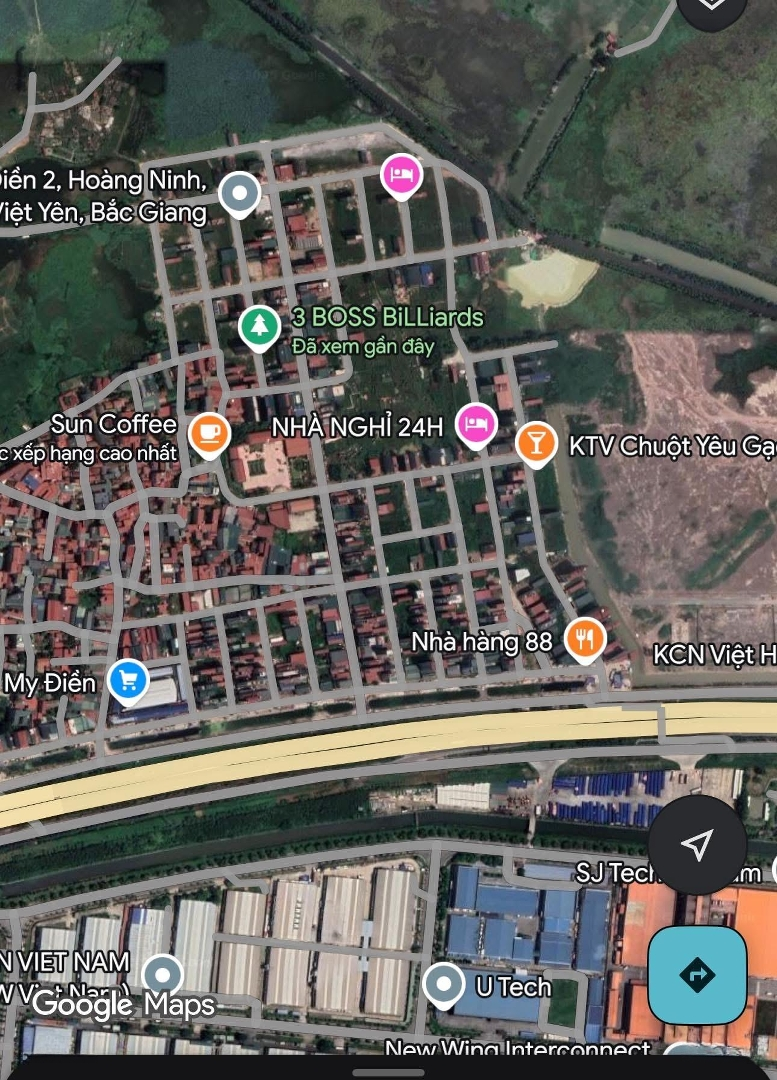The height and width of the screenshot is (1080, 777).
Task: Open the 3 BOSS BiLLiards place pin
Action: 260,326
